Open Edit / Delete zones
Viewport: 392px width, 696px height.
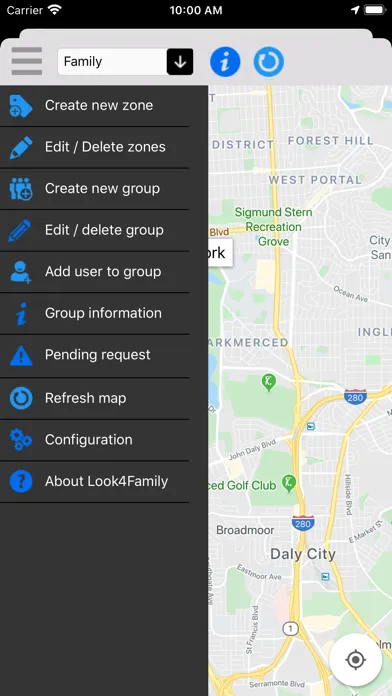coord(95,147)
